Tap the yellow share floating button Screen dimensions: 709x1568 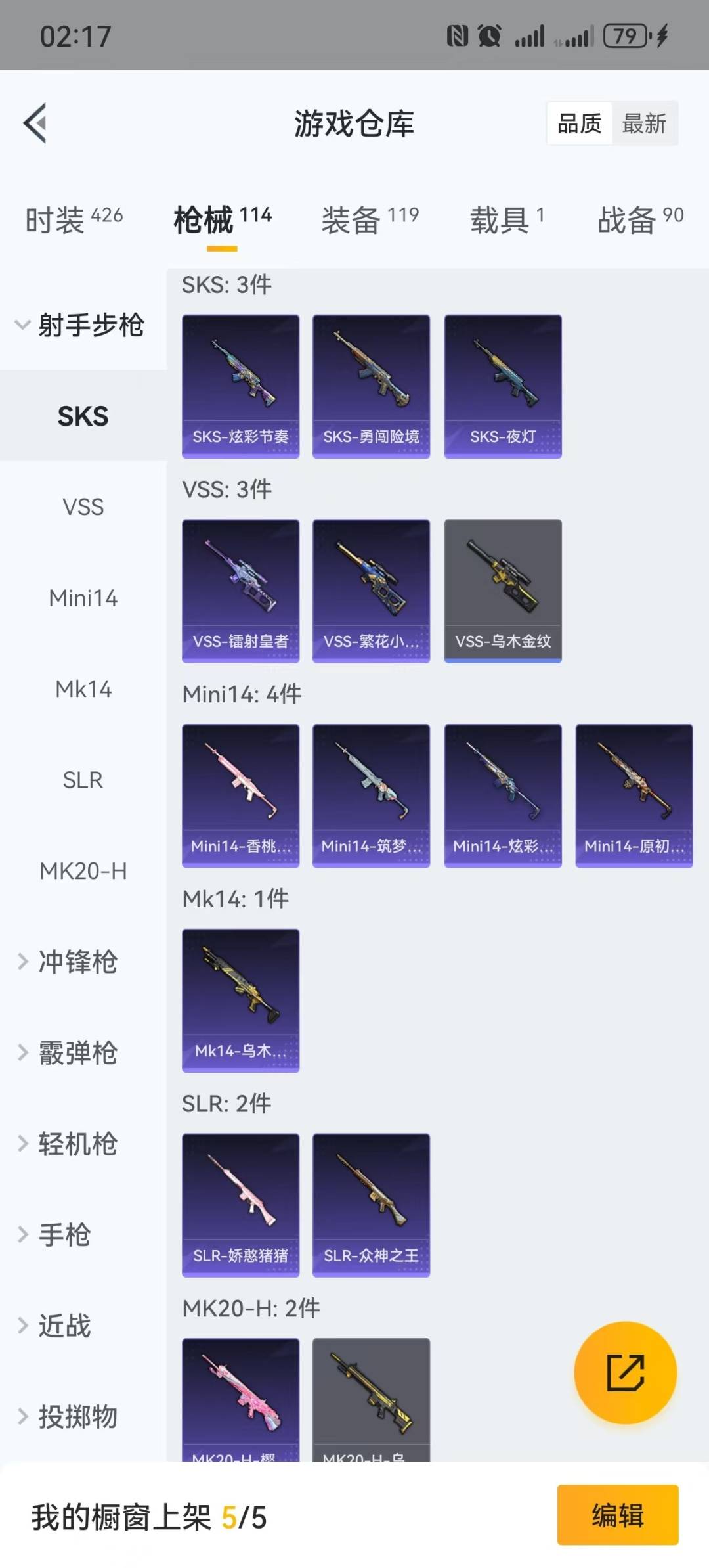pyautogui.click(x=625, y=1372)
